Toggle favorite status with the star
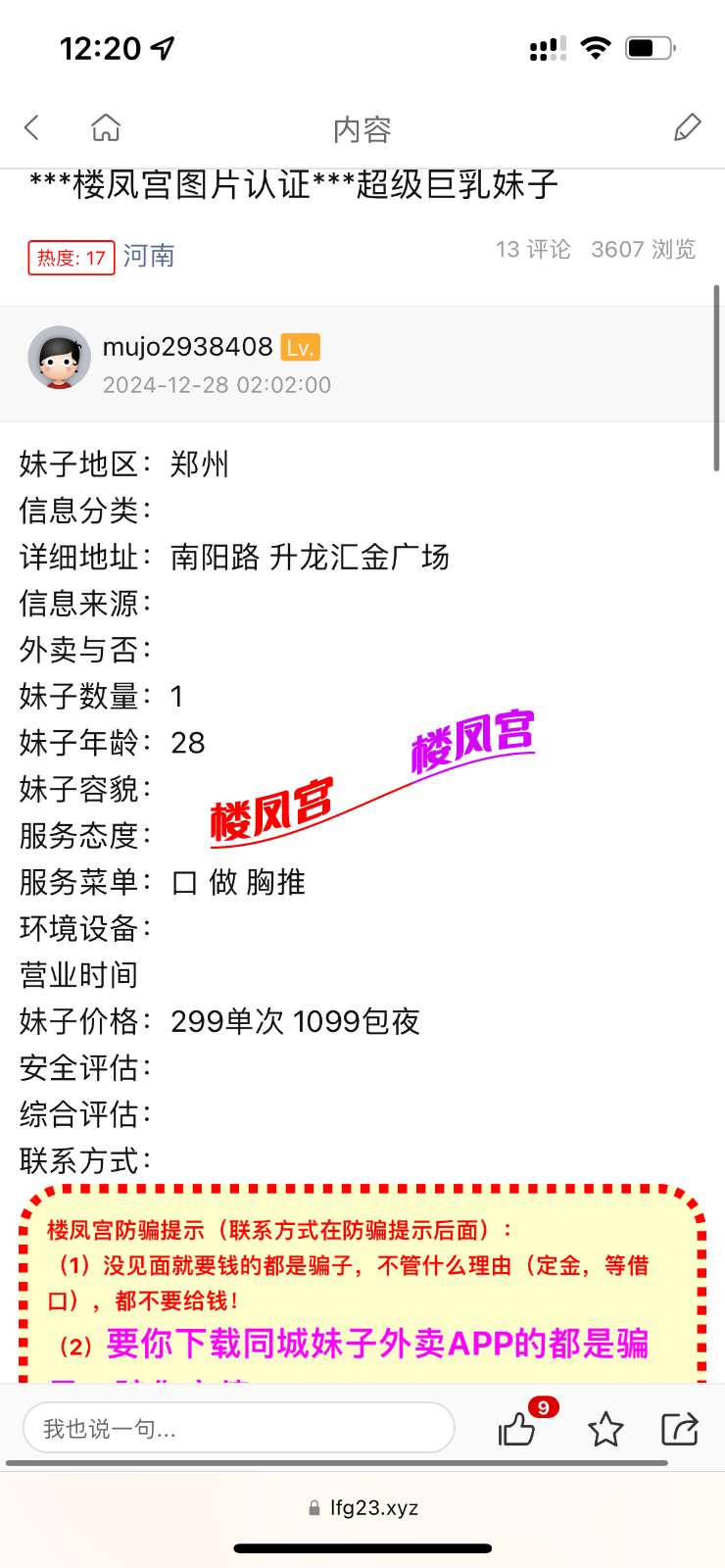Screen dimensions: 725x1568 pyautogui.click(x=604, y=1429)
